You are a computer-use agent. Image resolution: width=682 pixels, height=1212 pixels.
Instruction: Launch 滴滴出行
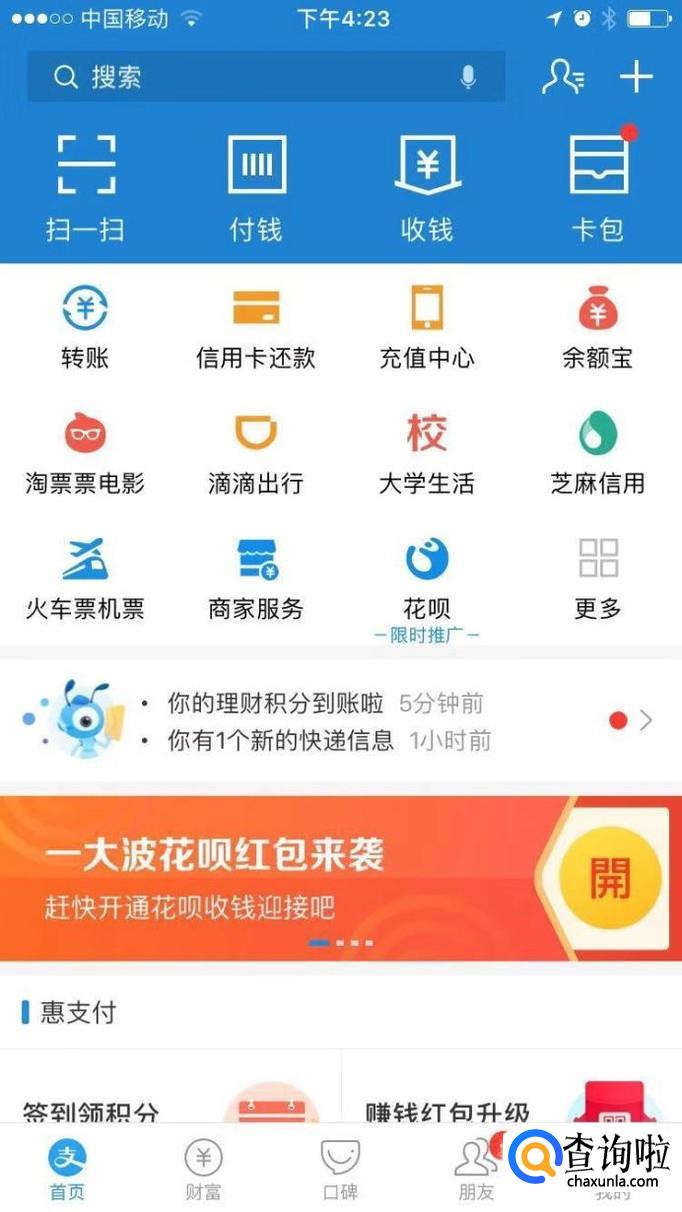tap(256, 452)
